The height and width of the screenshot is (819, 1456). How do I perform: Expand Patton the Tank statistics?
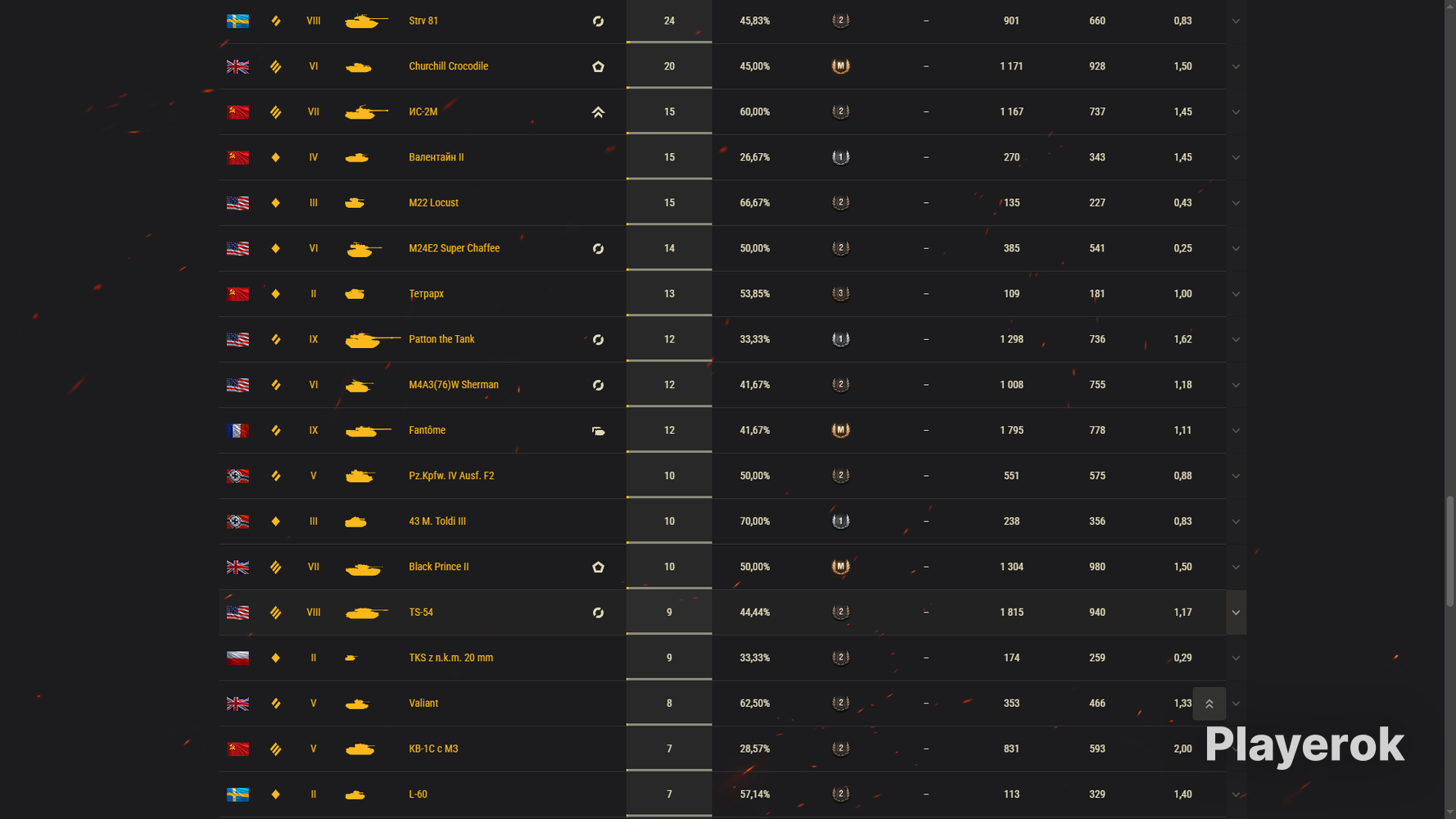(x=1236, y=339)
